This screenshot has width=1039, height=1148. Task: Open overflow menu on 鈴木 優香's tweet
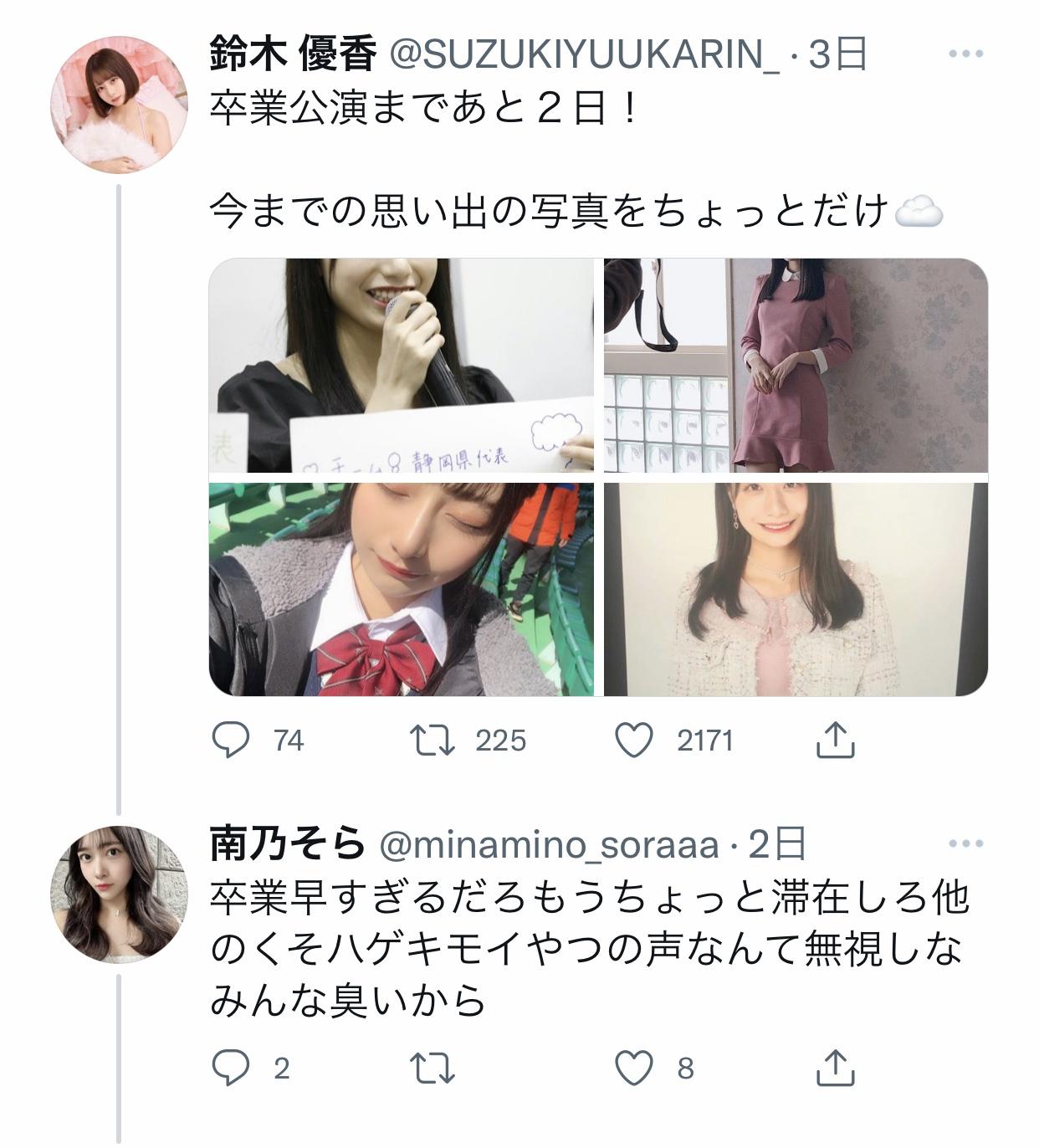coord(966,54)
